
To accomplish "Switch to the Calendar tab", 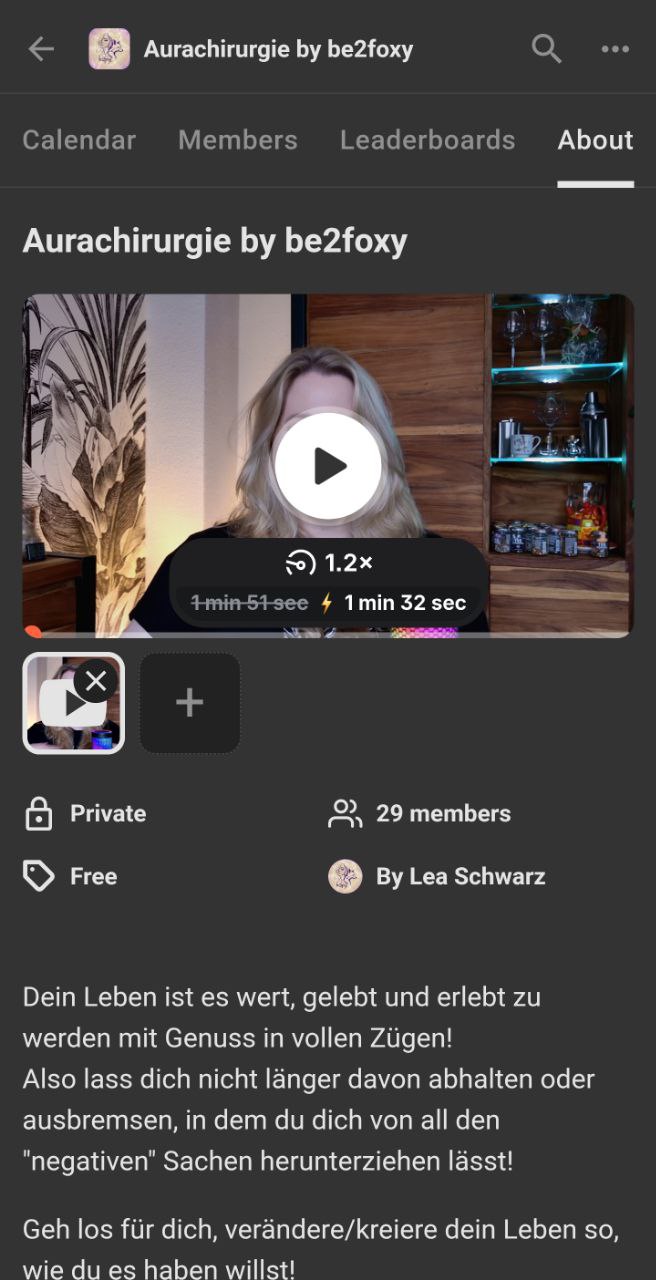I will click(x=79, y=140).
